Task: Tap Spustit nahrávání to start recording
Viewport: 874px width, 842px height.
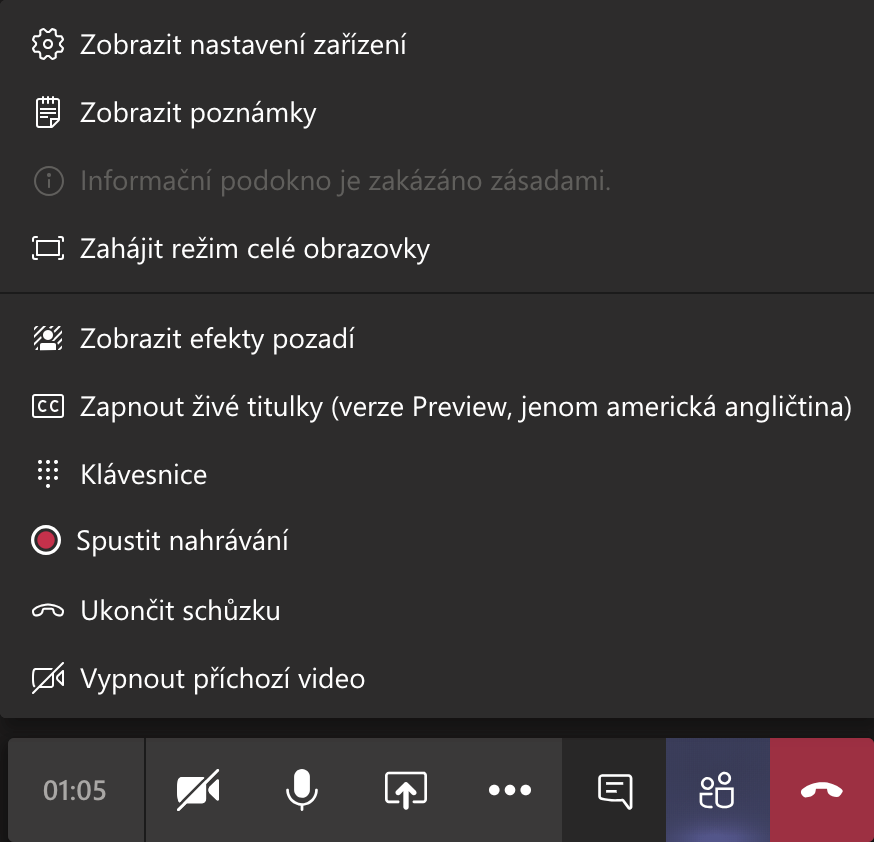Action: pyautogui.click(x=182, y=542)
